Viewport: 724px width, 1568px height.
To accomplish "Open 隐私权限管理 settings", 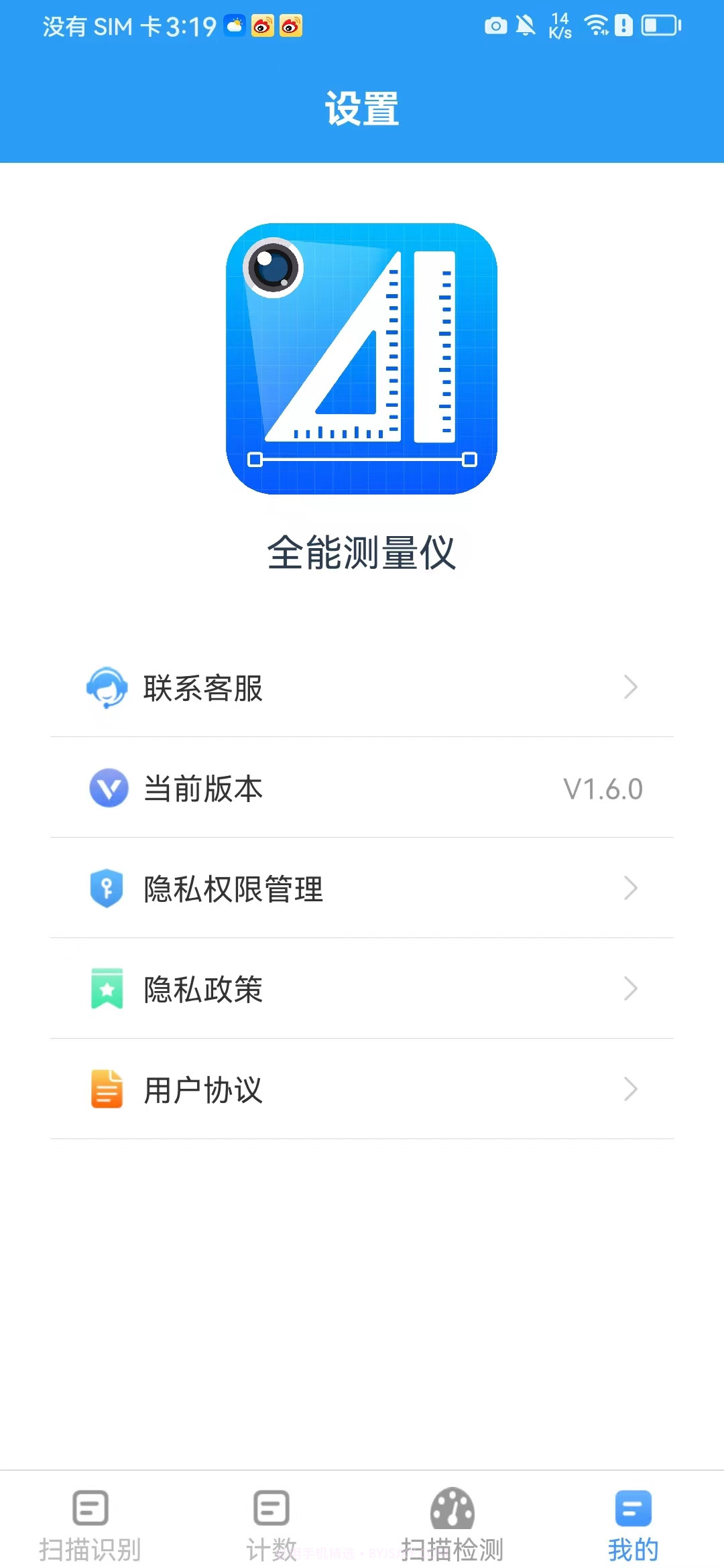I will tap(362, 889).
